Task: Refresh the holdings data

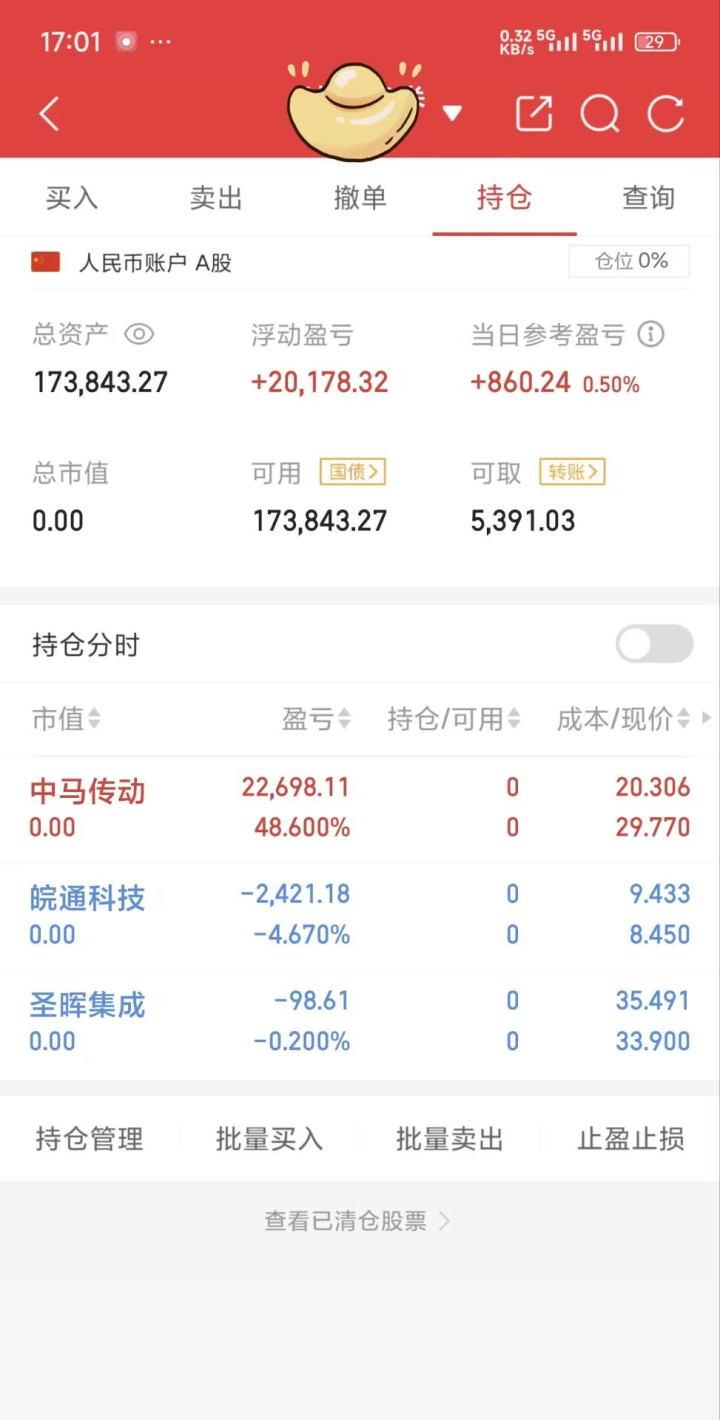Action: tap(666, 114)
